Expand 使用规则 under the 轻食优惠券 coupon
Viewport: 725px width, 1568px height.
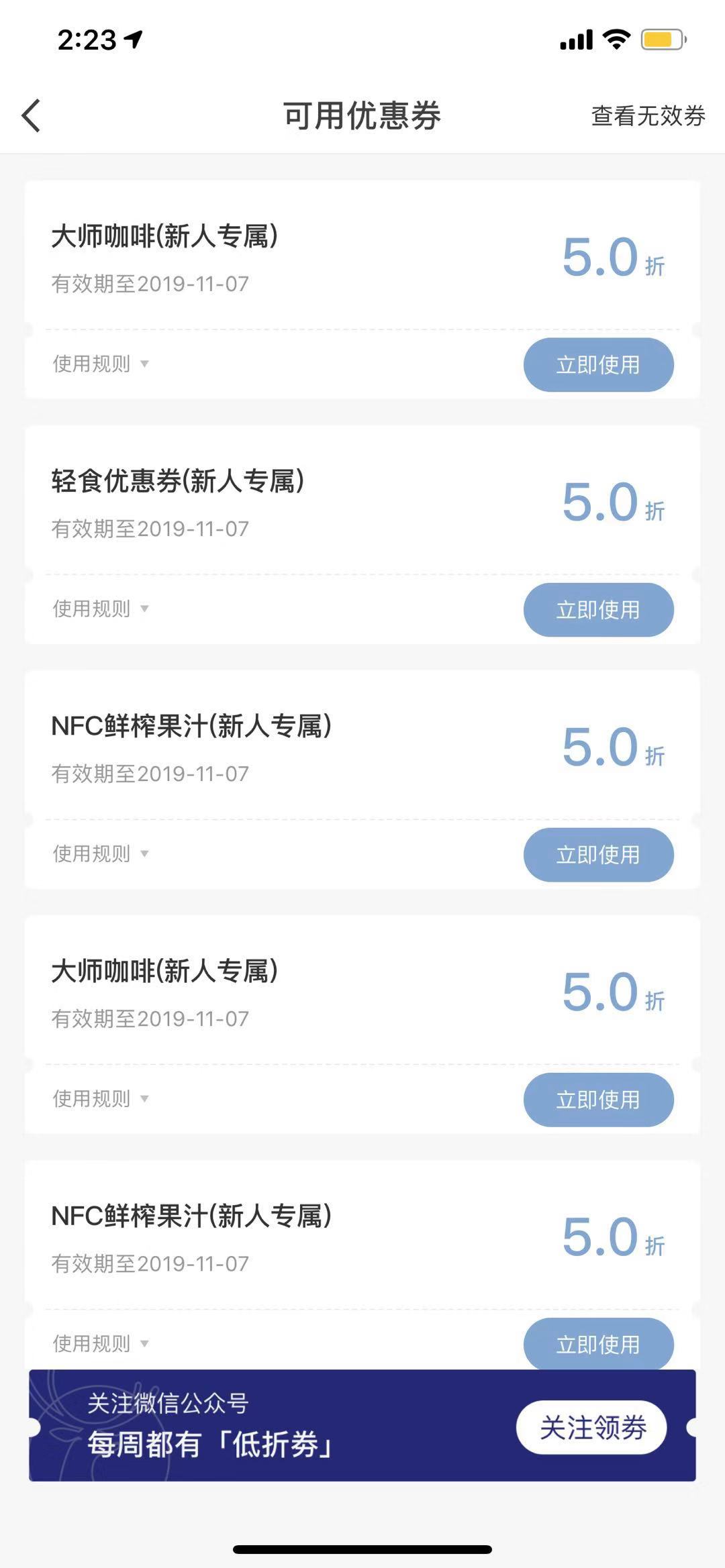[101, 609]
